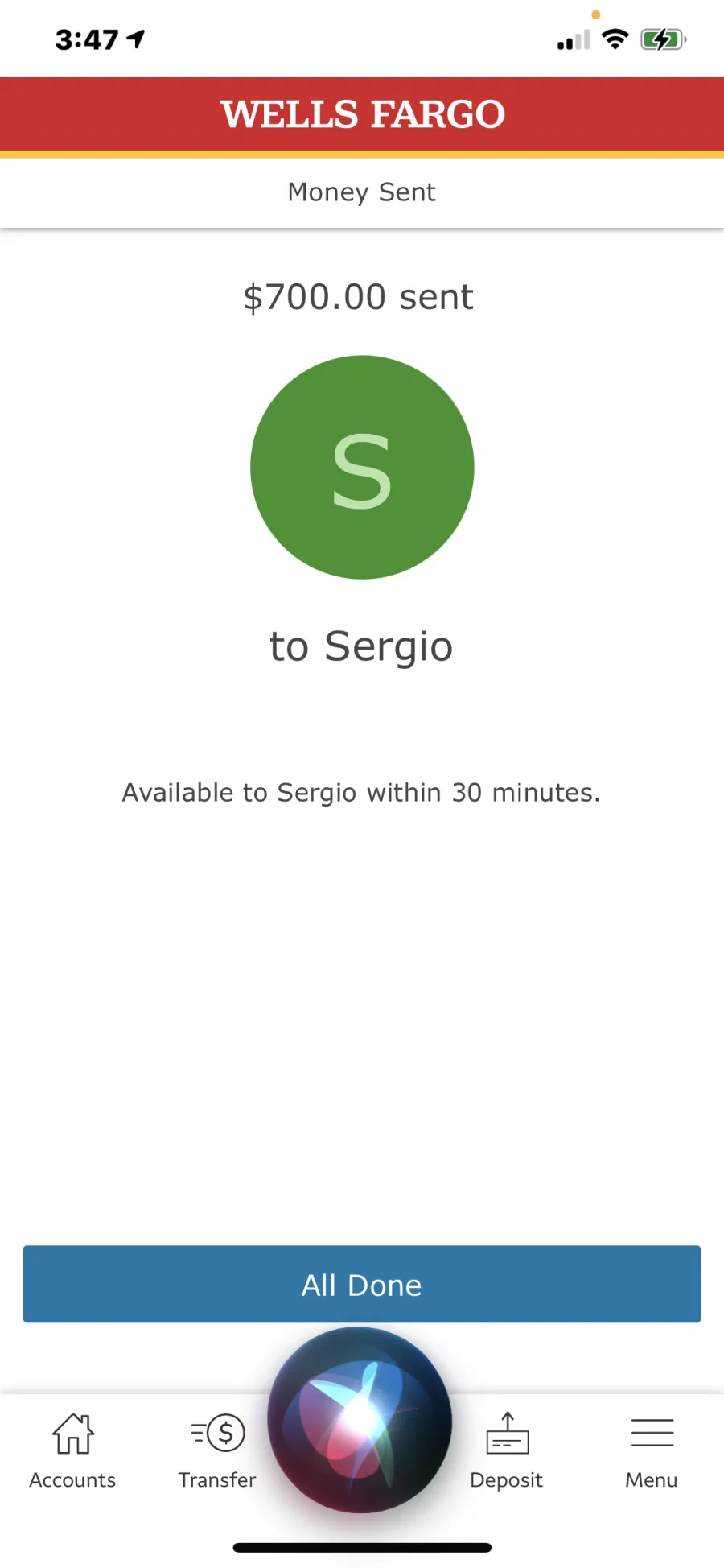Switch to the Transfer tab
The height and width of the screenshot is (1568, 724).
[217, 1451]
